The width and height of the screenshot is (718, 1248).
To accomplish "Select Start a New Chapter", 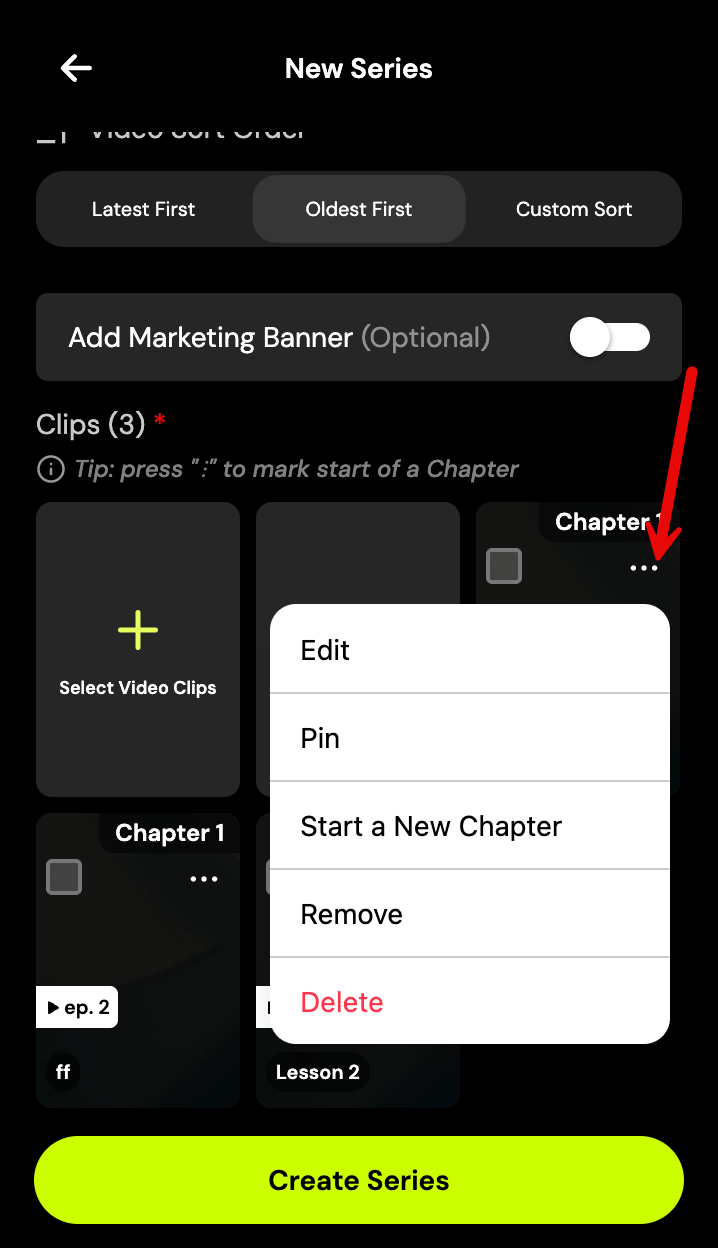I will [470, 826].
